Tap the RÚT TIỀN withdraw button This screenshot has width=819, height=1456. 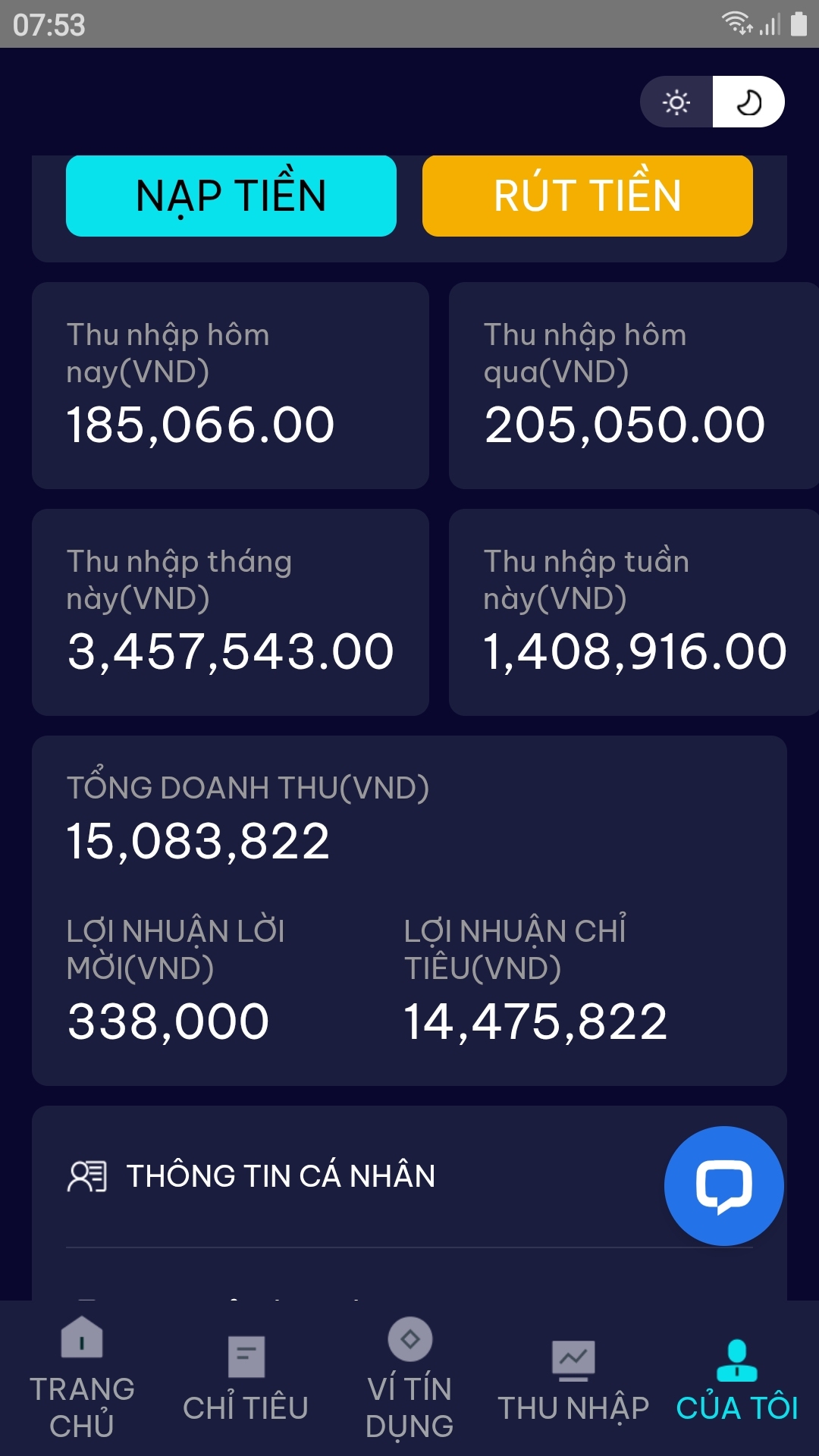coord(588,196)
